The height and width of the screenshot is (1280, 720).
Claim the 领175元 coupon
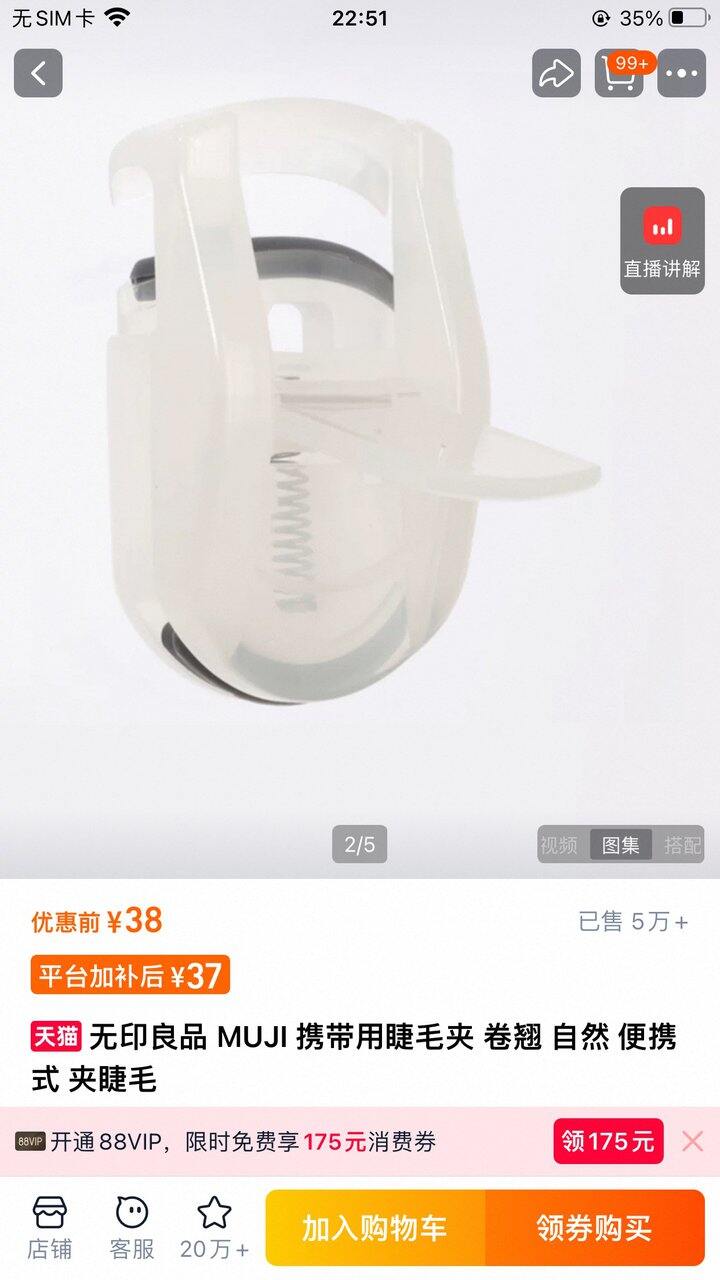pos(608,1141)
